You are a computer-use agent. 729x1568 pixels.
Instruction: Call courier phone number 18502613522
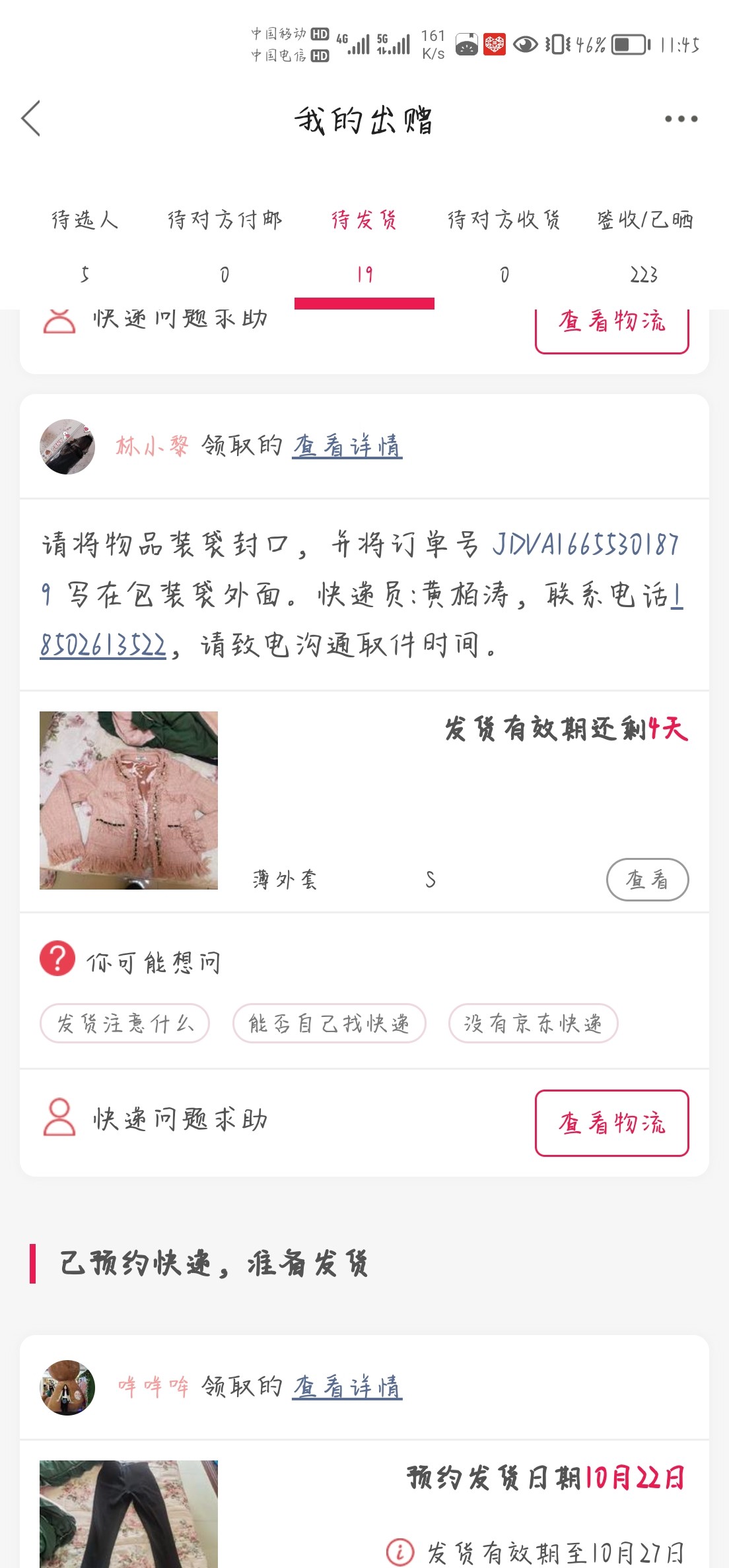[x=103, y=645]
